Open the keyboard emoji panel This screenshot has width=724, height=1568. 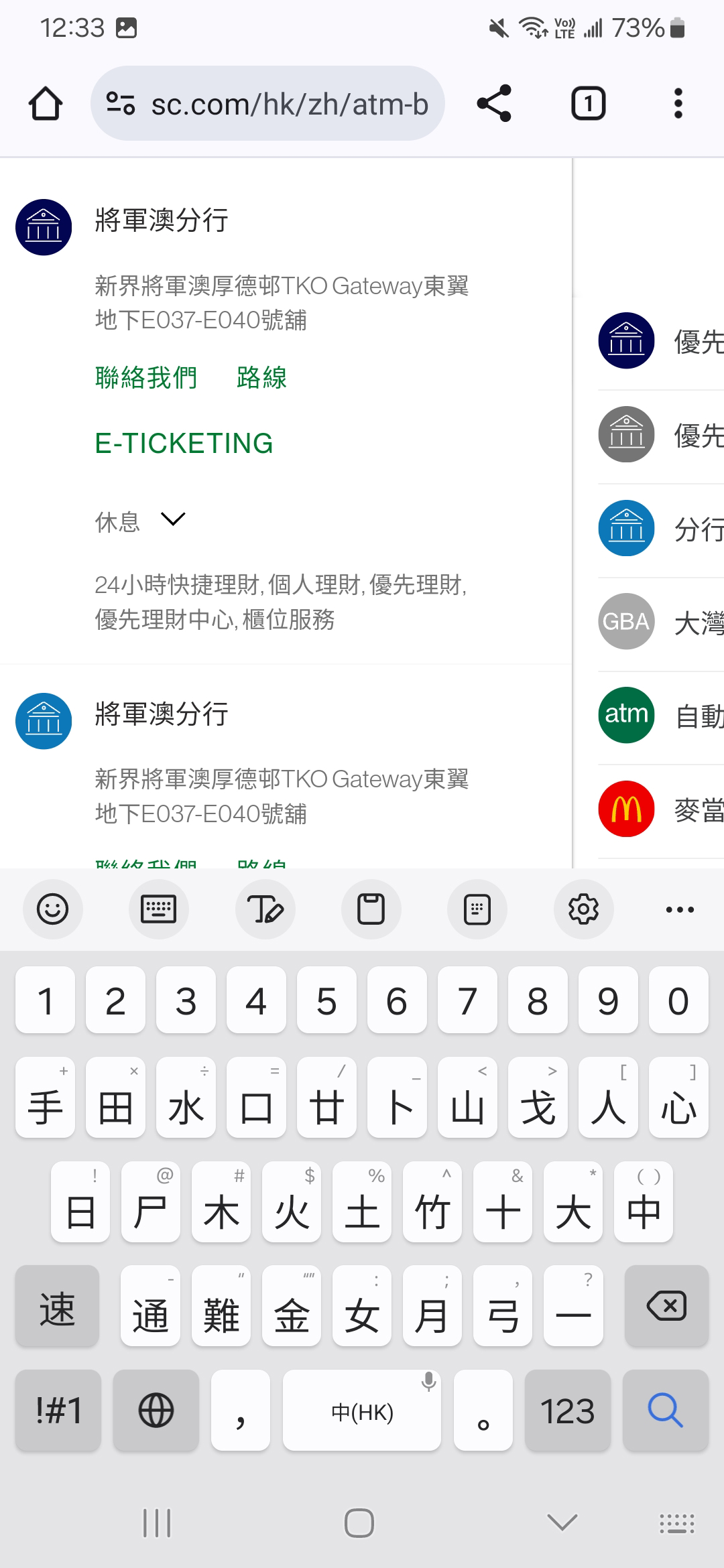52,909
